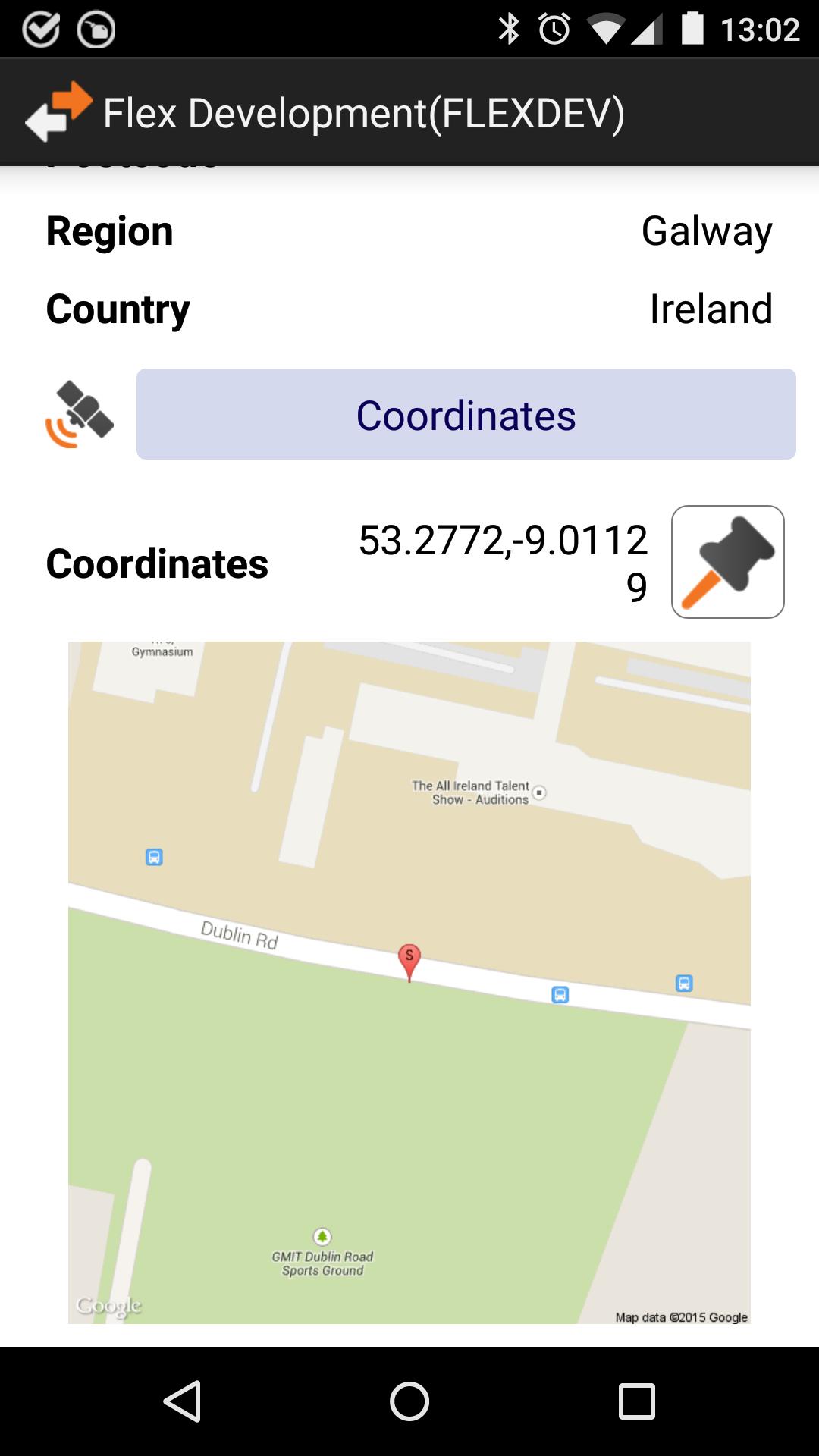Open recent apps overview
Image resolution: width=819 pixels, height=1456 pixels.
[x=636, y=1401]
